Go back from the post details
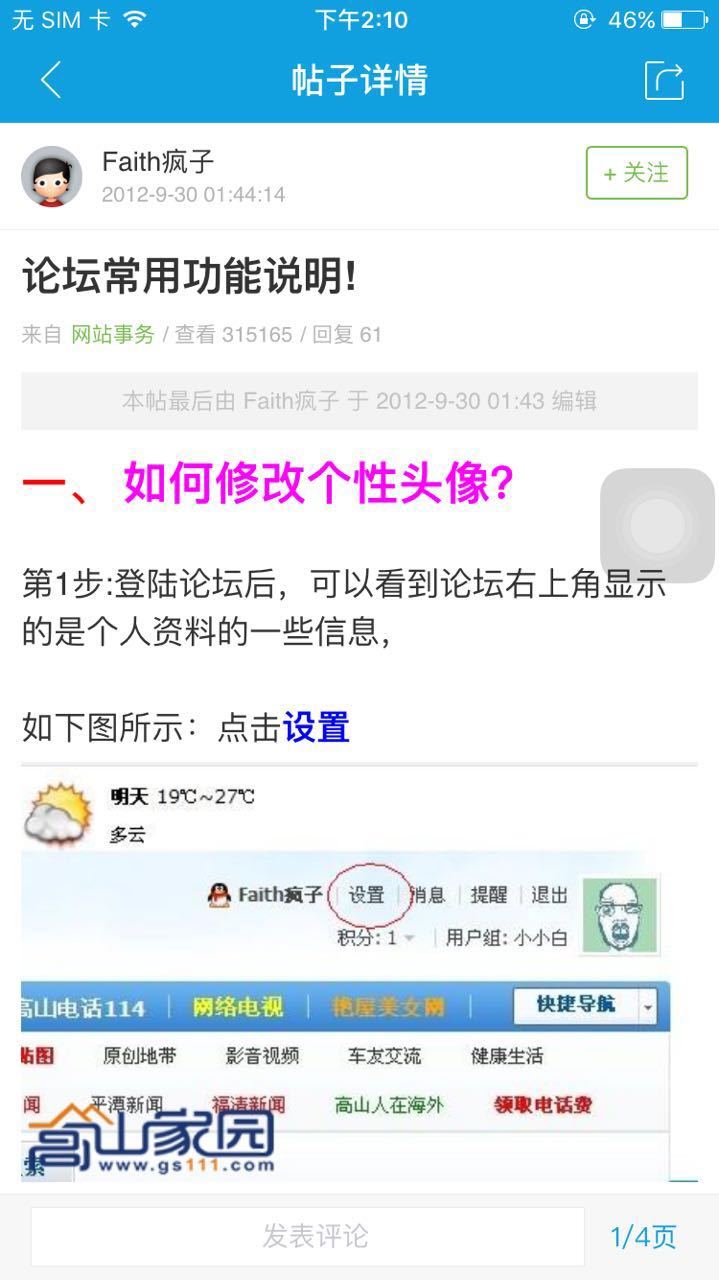The image size is (719, 1280). [50, 80]
